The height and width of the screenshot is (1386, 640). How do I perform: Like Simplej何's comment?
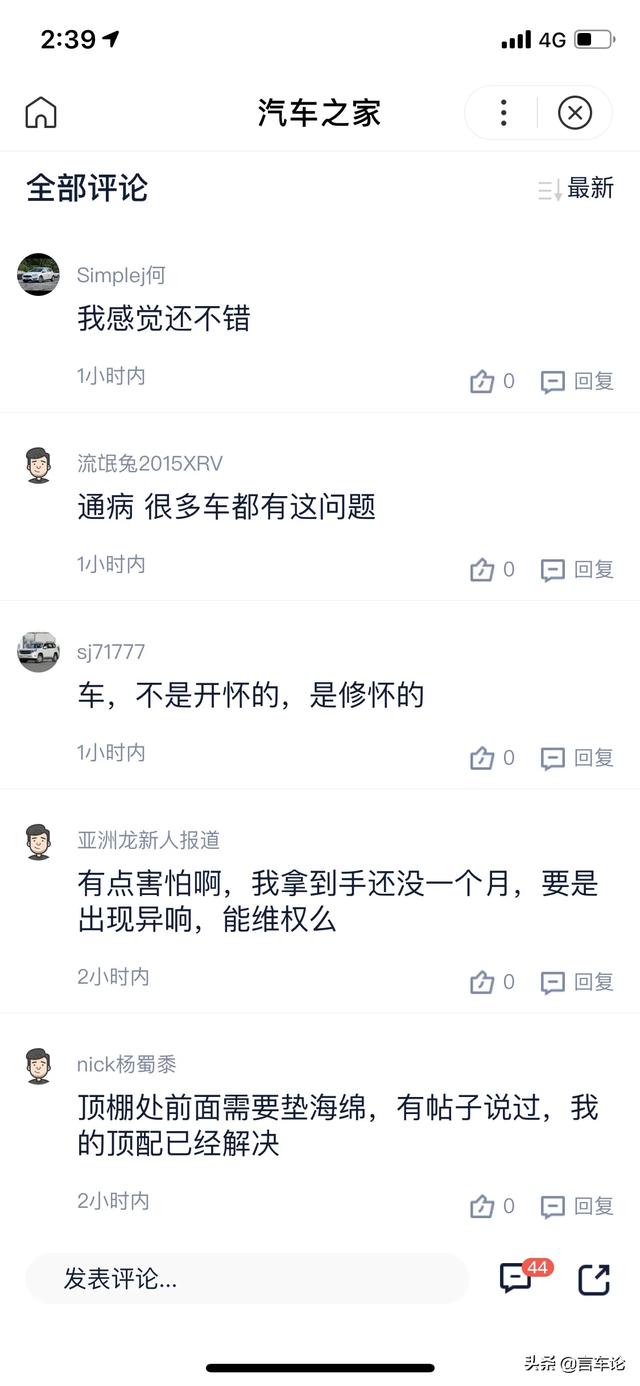click(483, 381)
